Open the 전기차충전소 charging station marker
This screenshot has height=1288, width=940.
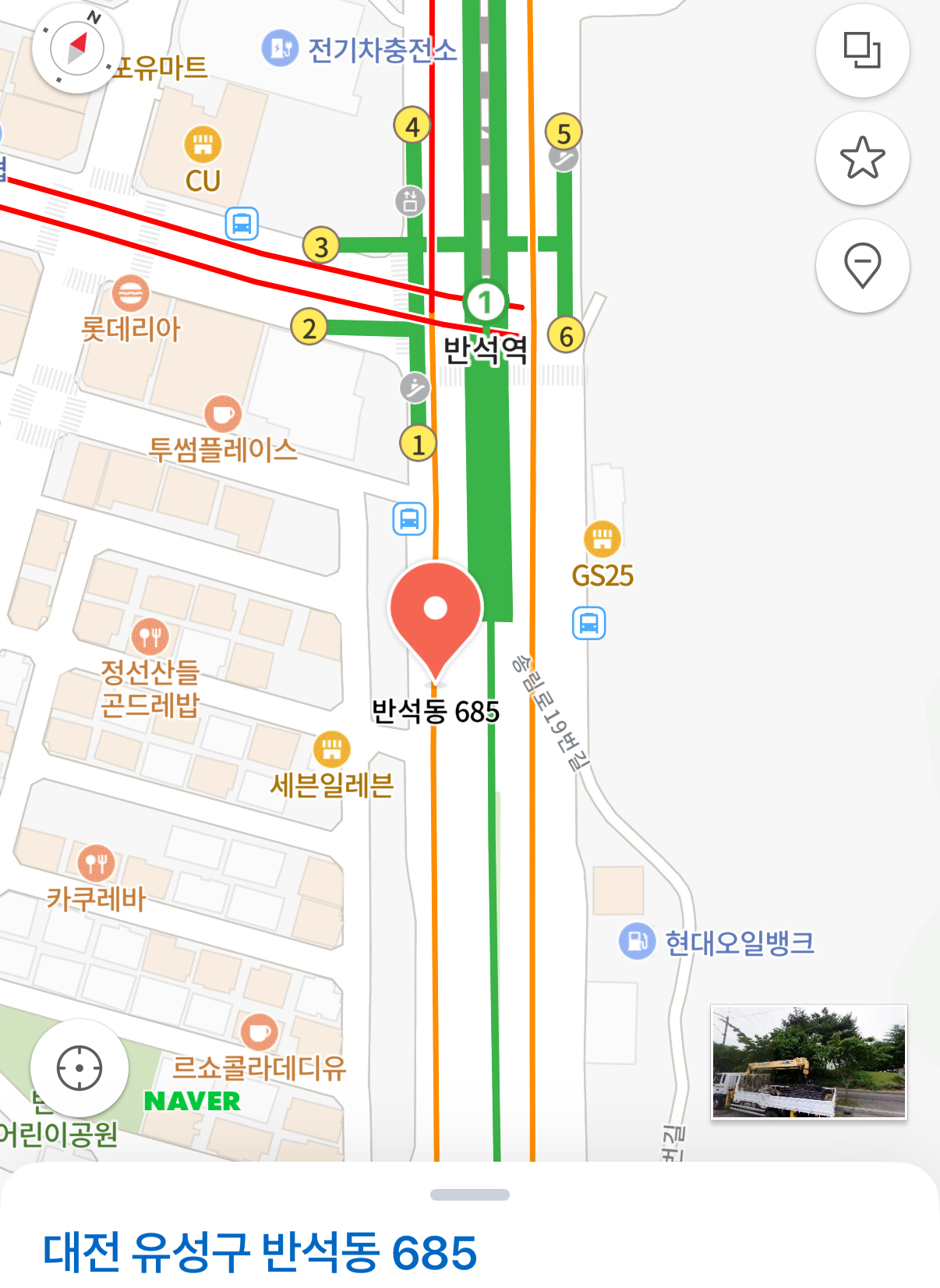279,48
